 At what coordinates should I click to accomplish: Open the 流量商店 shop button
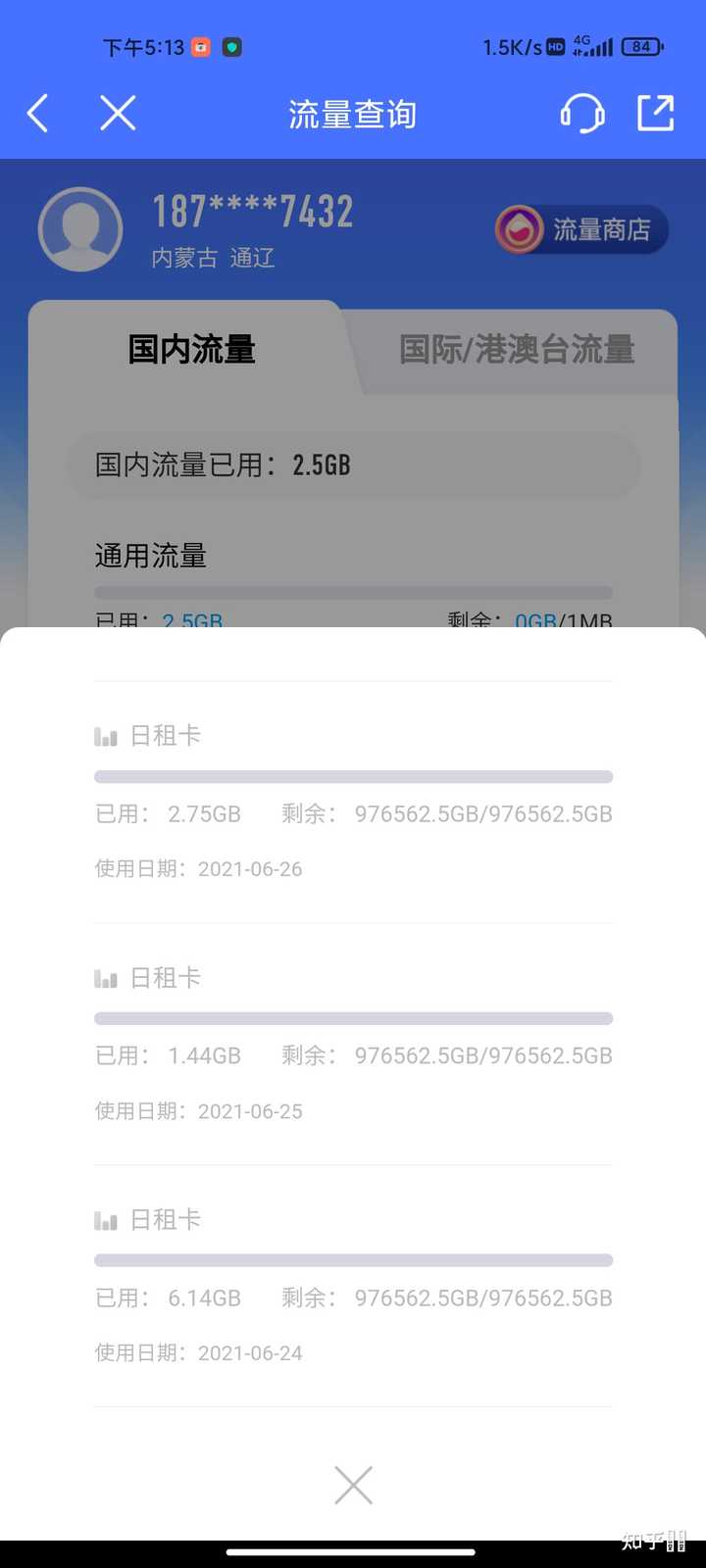[x=581, y=230]
